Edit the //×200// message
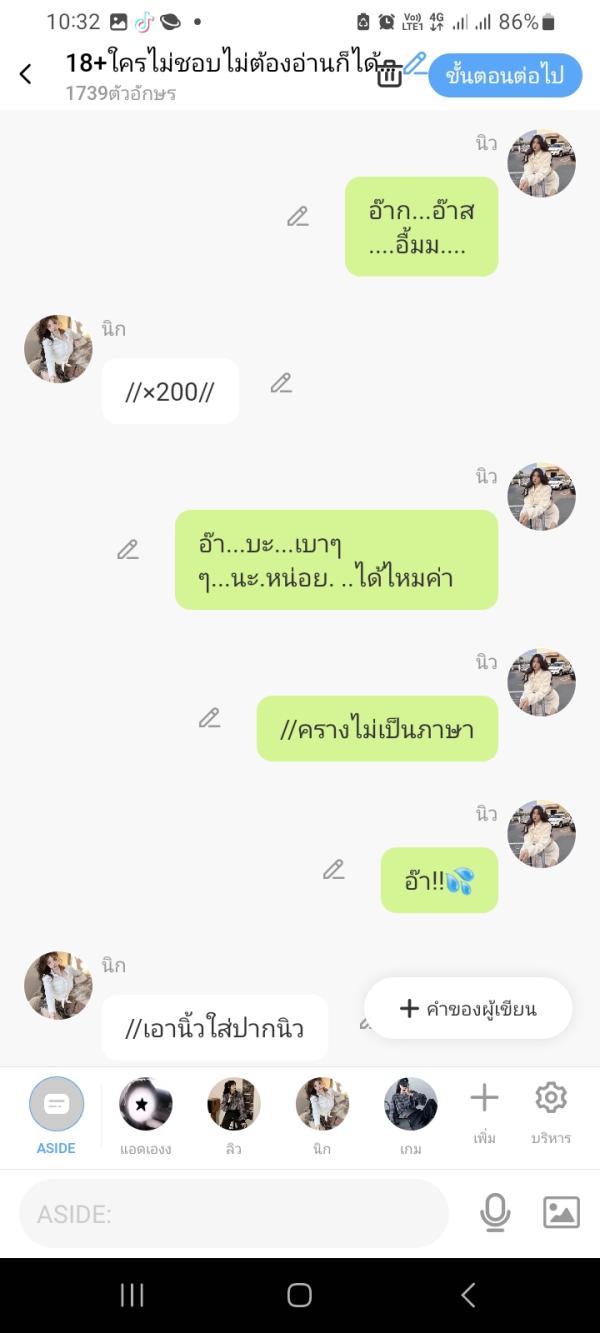This screenshot has height=1333, width=600. pos(281,383)
